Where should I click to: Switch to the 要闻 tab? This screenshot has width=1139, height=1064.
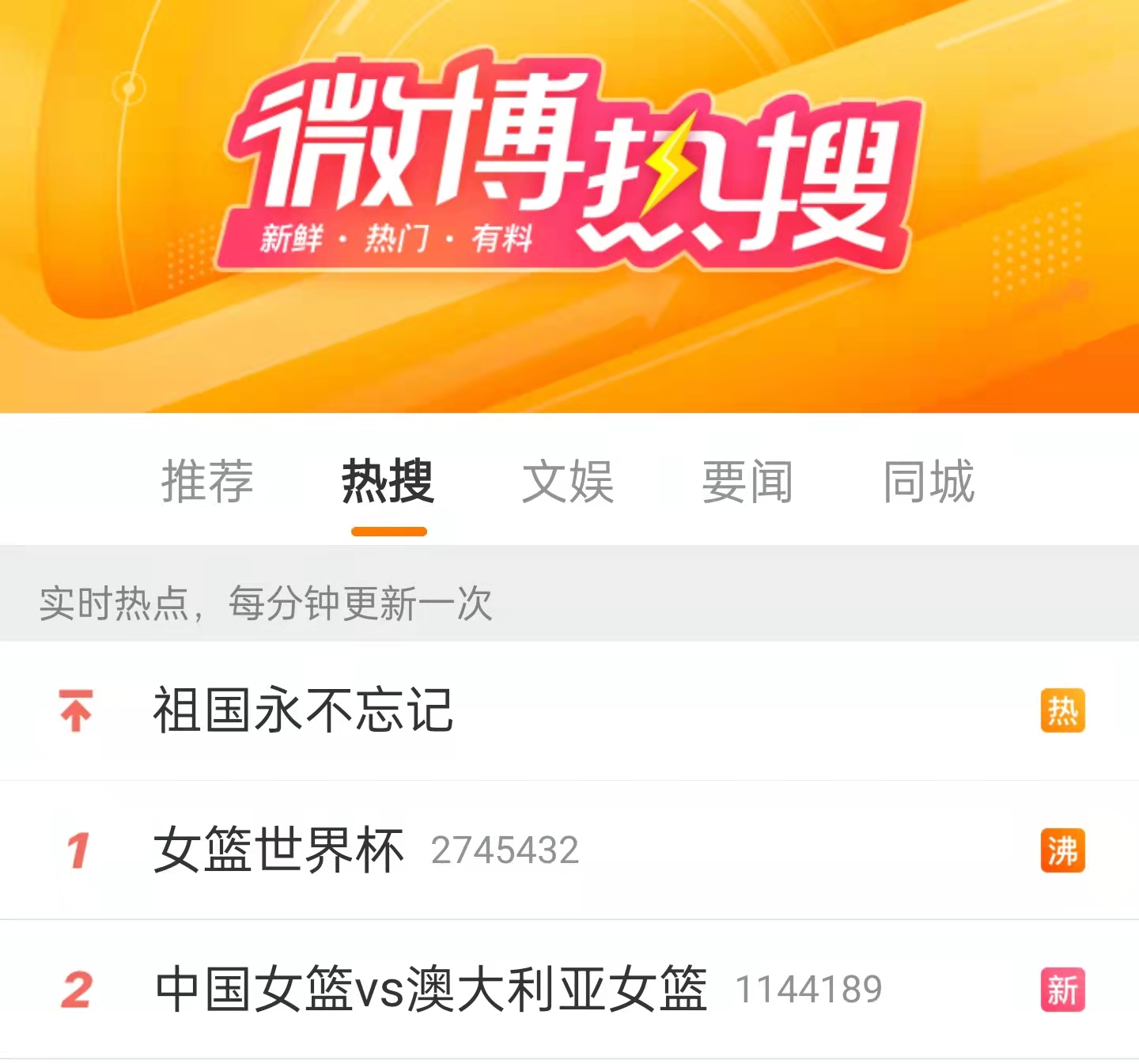[x=747, y=481]
